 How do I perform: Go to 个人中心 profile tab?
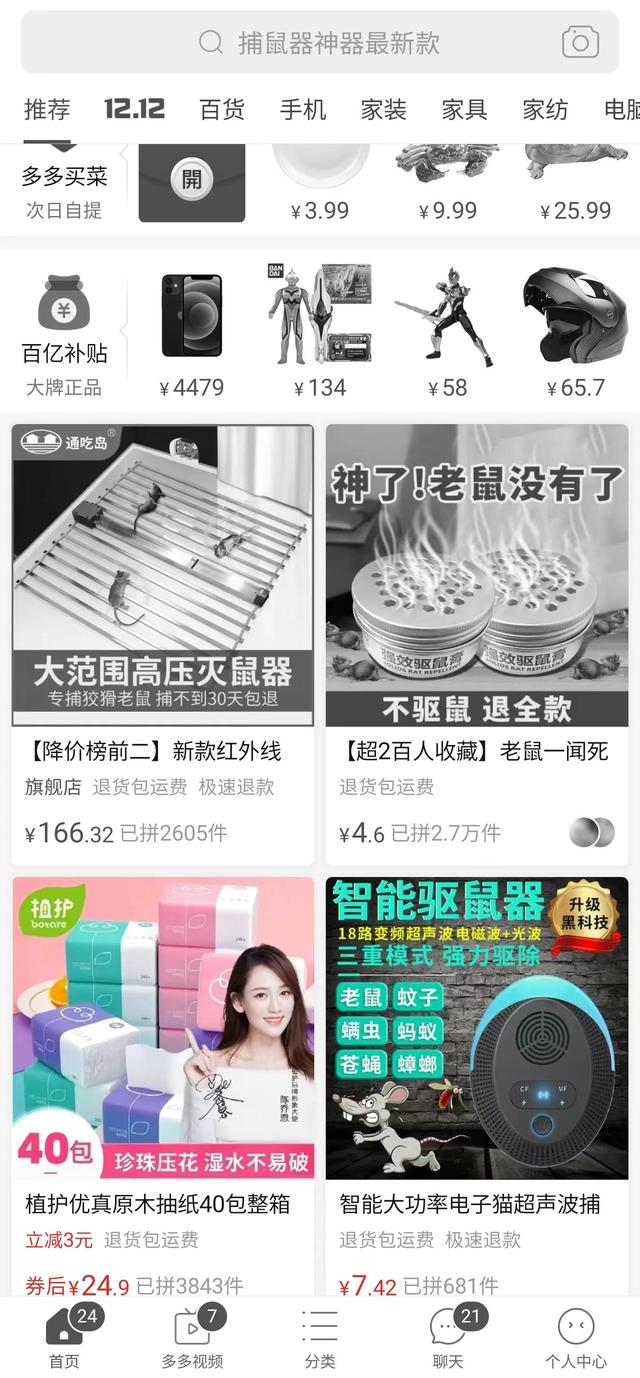576,1338
